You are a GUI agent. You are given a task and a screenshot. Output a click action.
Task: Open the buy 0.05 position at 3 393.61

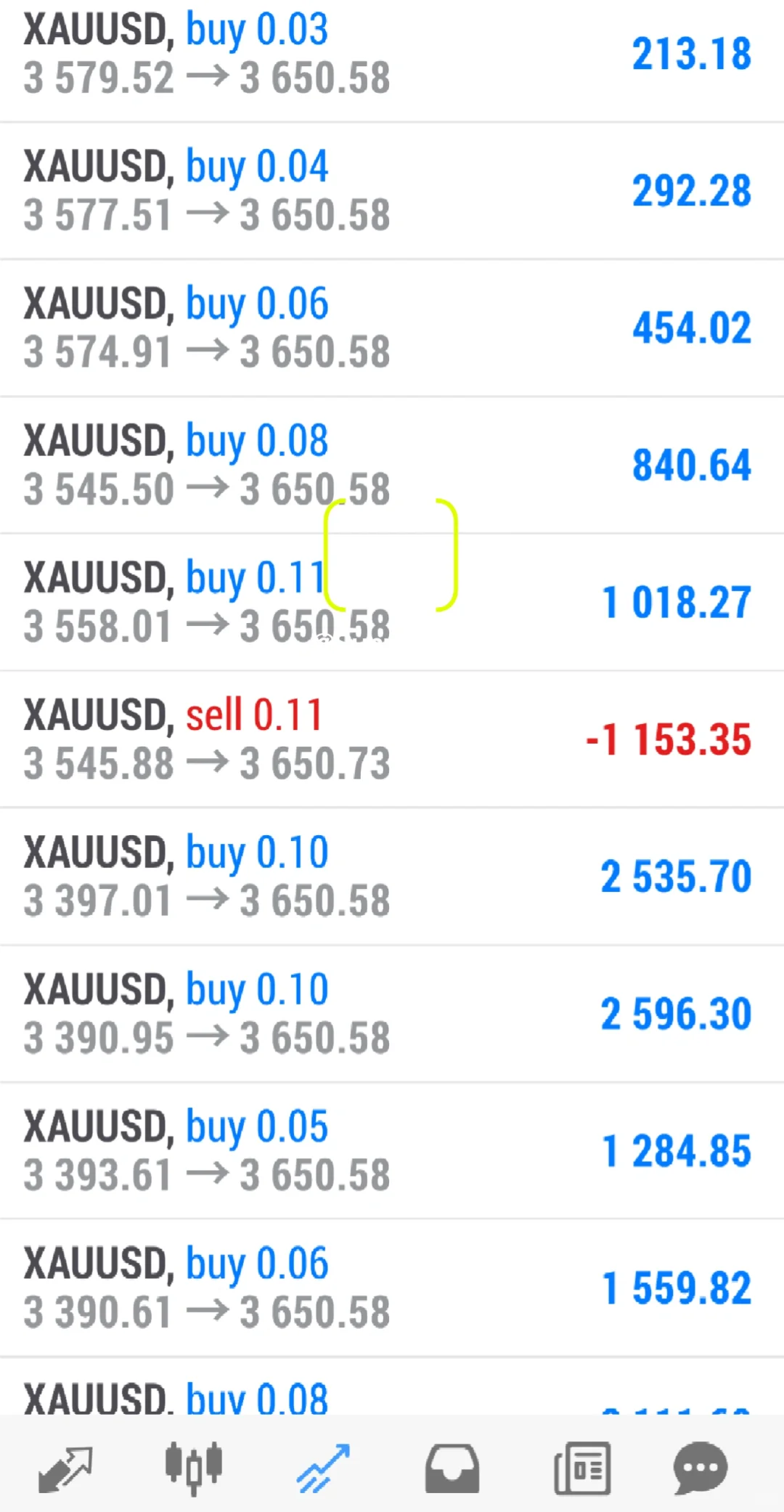click(x=392, y=1151)
